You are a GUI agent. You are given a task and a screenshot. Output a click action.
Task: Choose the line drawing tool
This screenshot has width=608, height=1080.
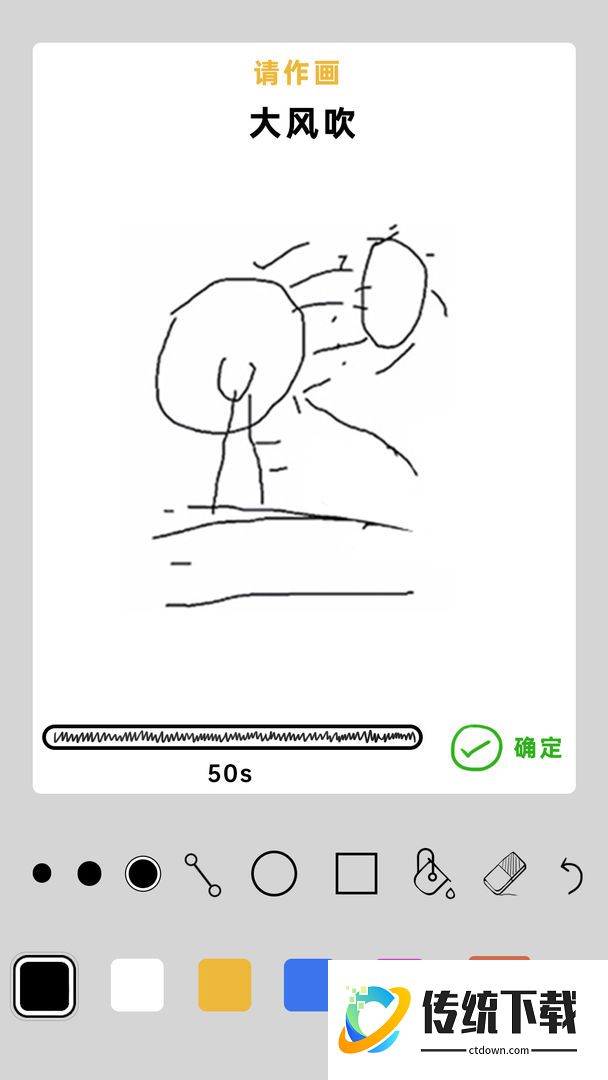click(x=203, y=875)
